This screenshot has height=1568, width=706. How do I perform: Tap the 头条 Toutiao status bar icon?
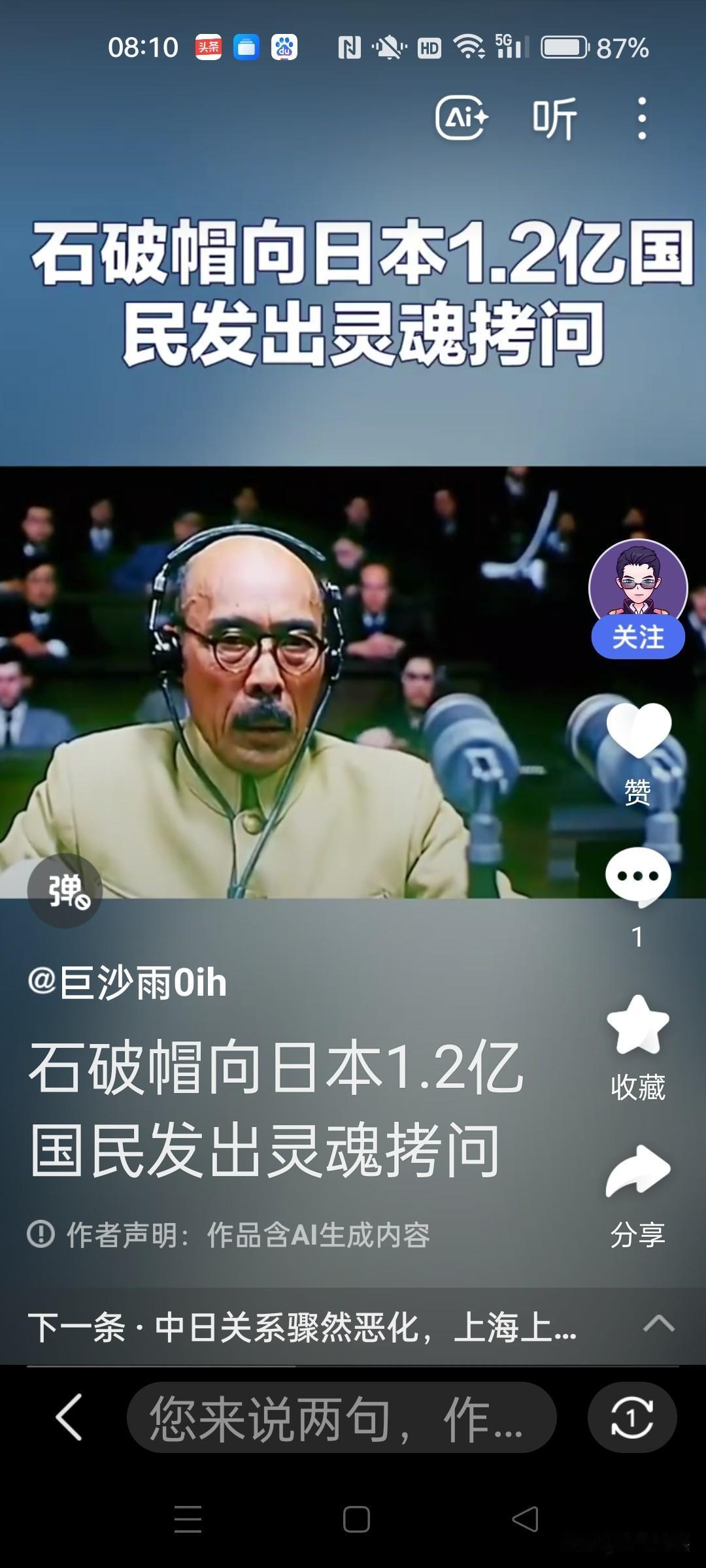point(207,46)
